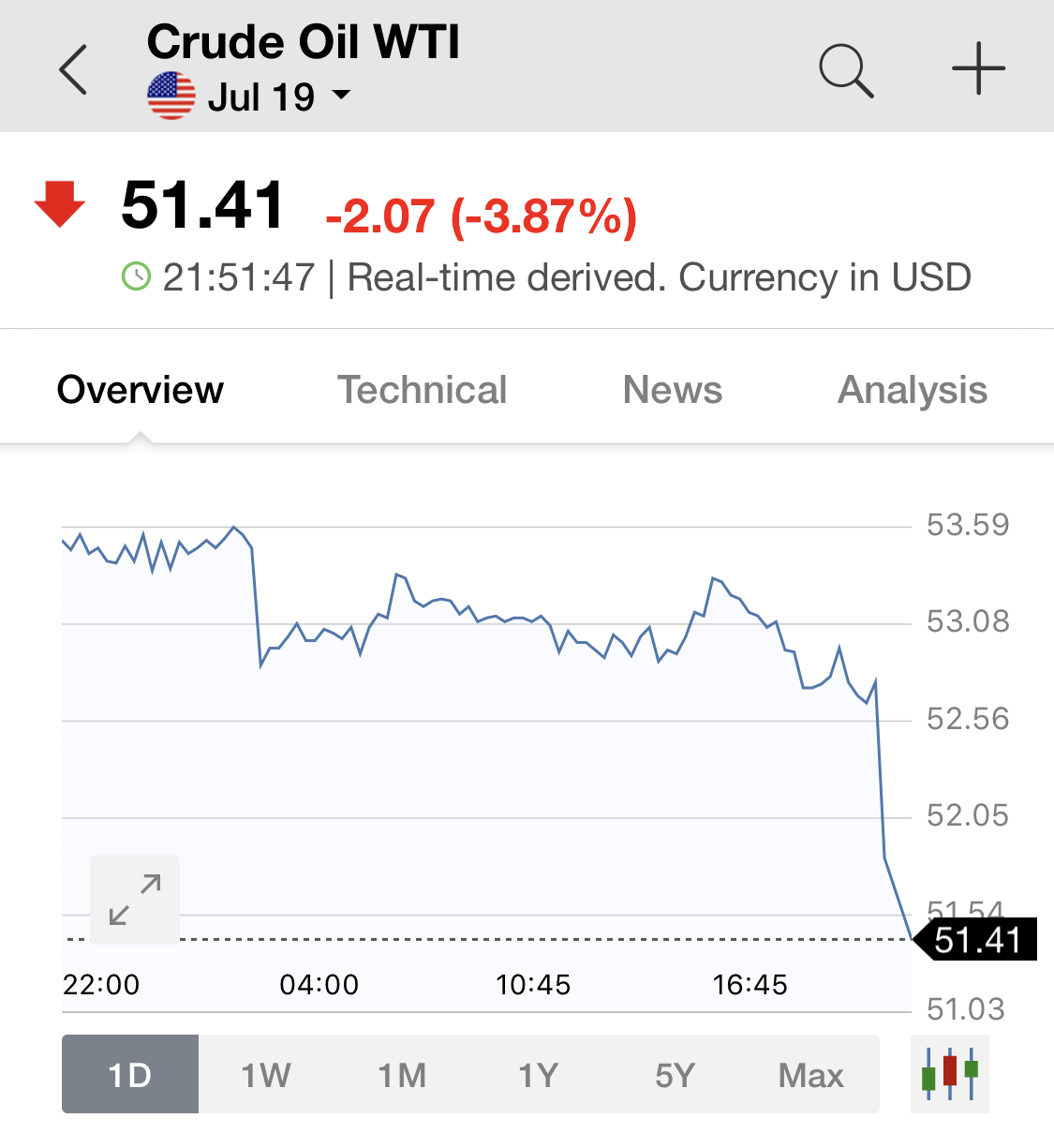Show the 1M chart range
Image resolution: width=1054 pixels, height=1148 pixels.
point(402,1075)
